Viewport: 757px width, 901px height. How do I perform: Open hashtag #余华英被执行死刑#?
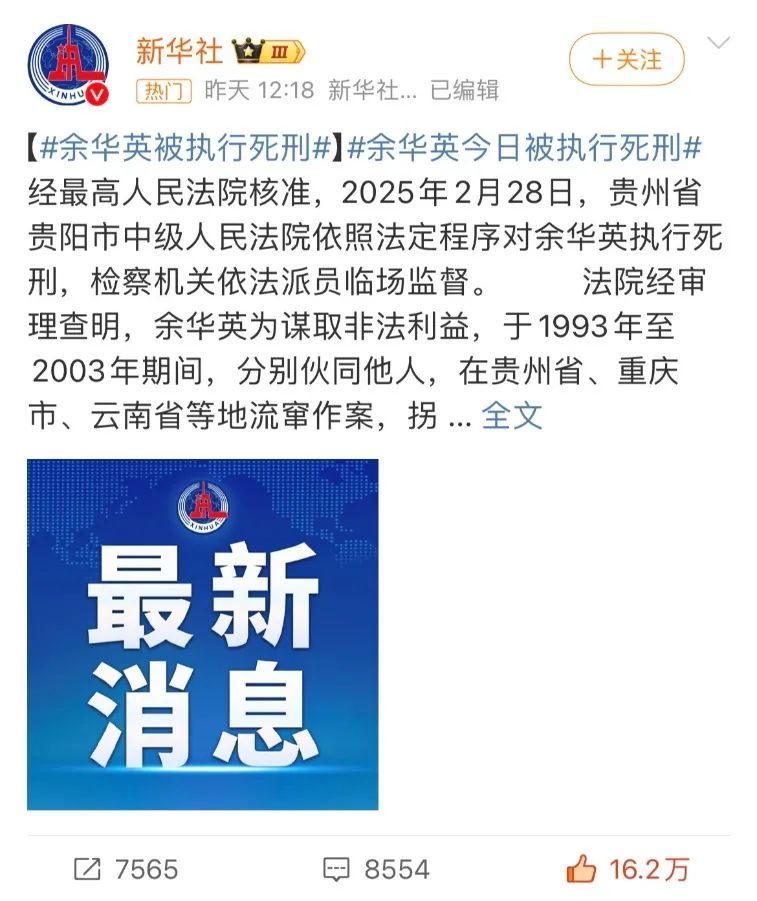tap(185, 149)
